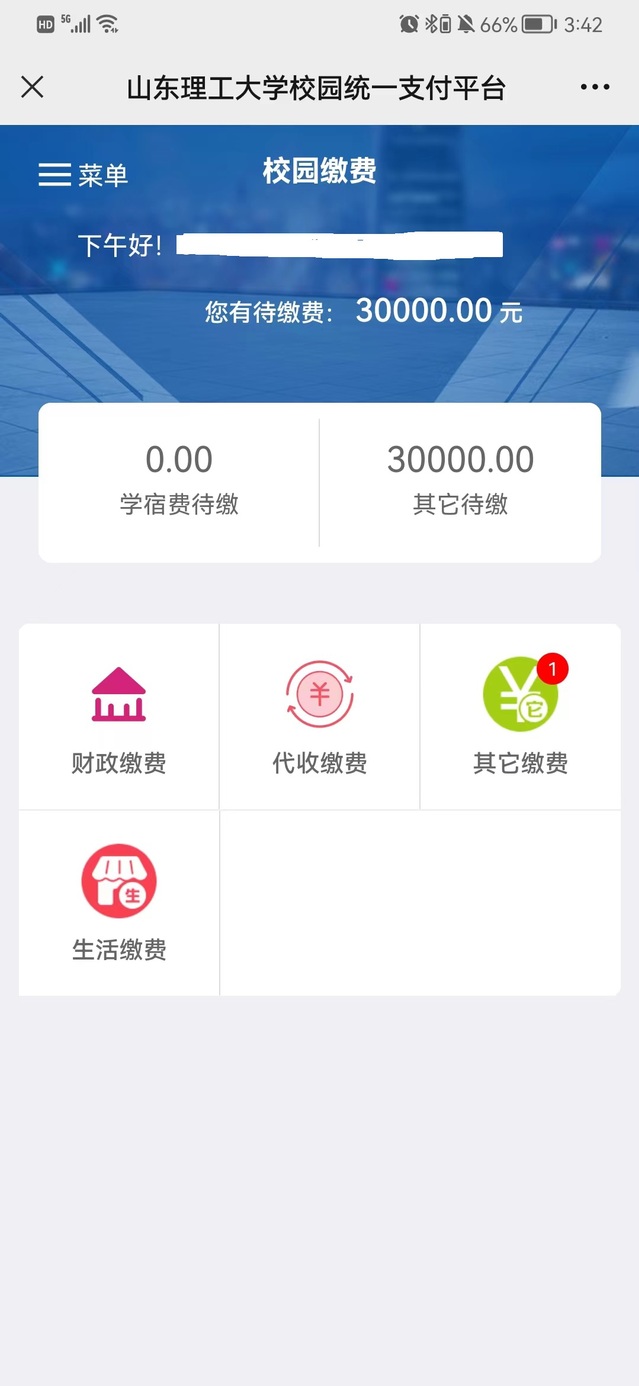This screenshot has height=1386, width=639.
Task: Select the 代收缴费 option
Action: tap(320, 718)
